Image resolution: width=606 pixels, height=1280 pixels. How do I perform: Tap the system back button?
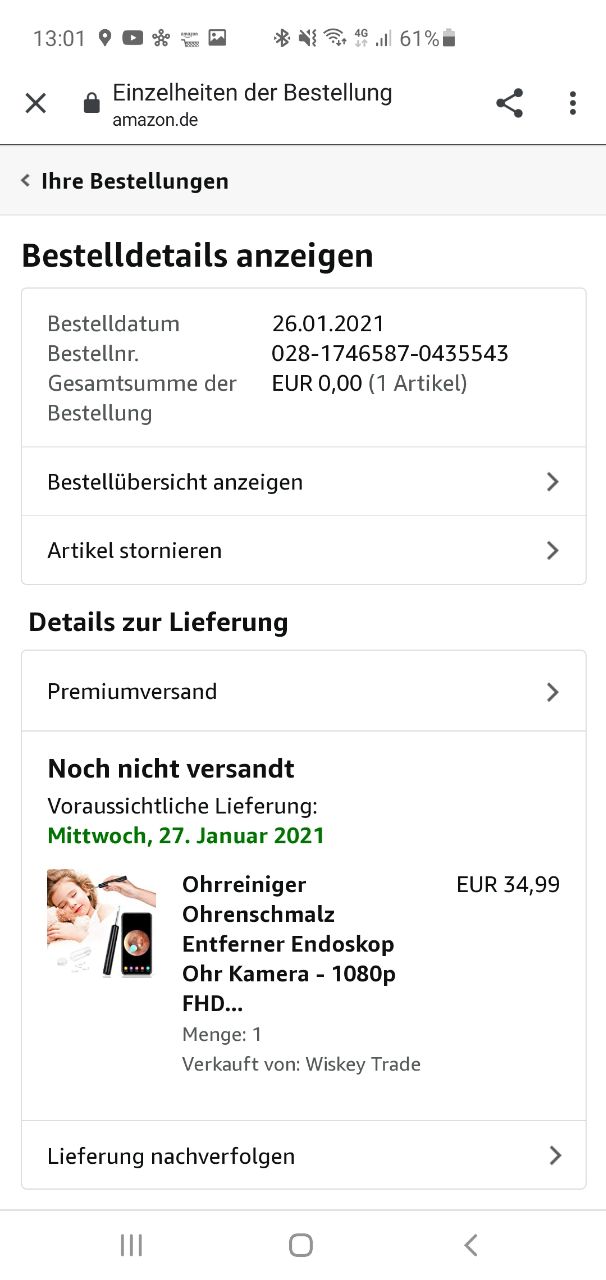[471, 1245]
